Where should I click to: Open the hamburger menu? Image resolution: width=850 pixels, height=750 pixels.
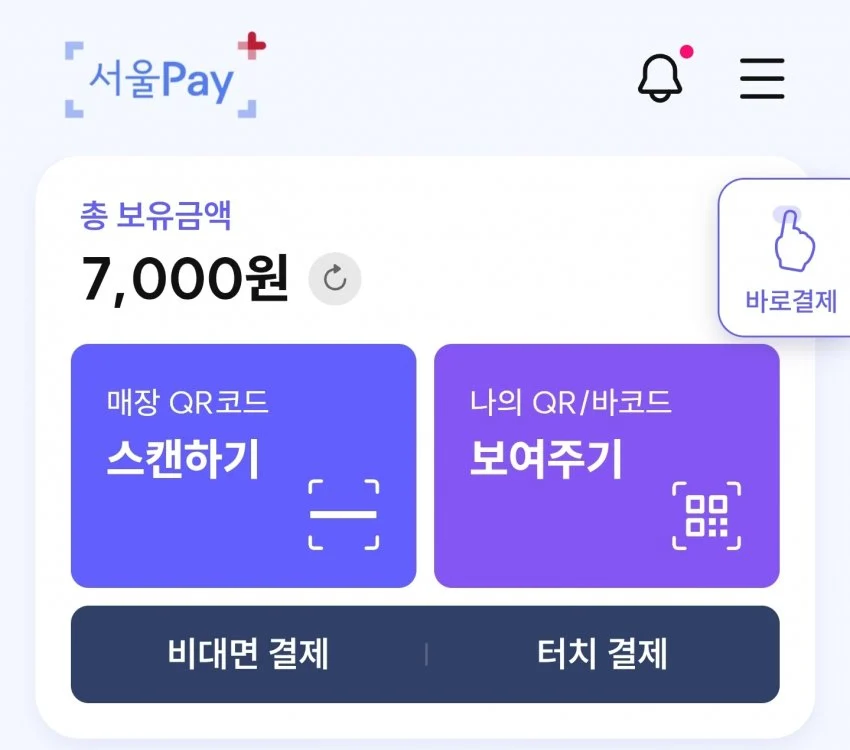click(x=762, y=78)
